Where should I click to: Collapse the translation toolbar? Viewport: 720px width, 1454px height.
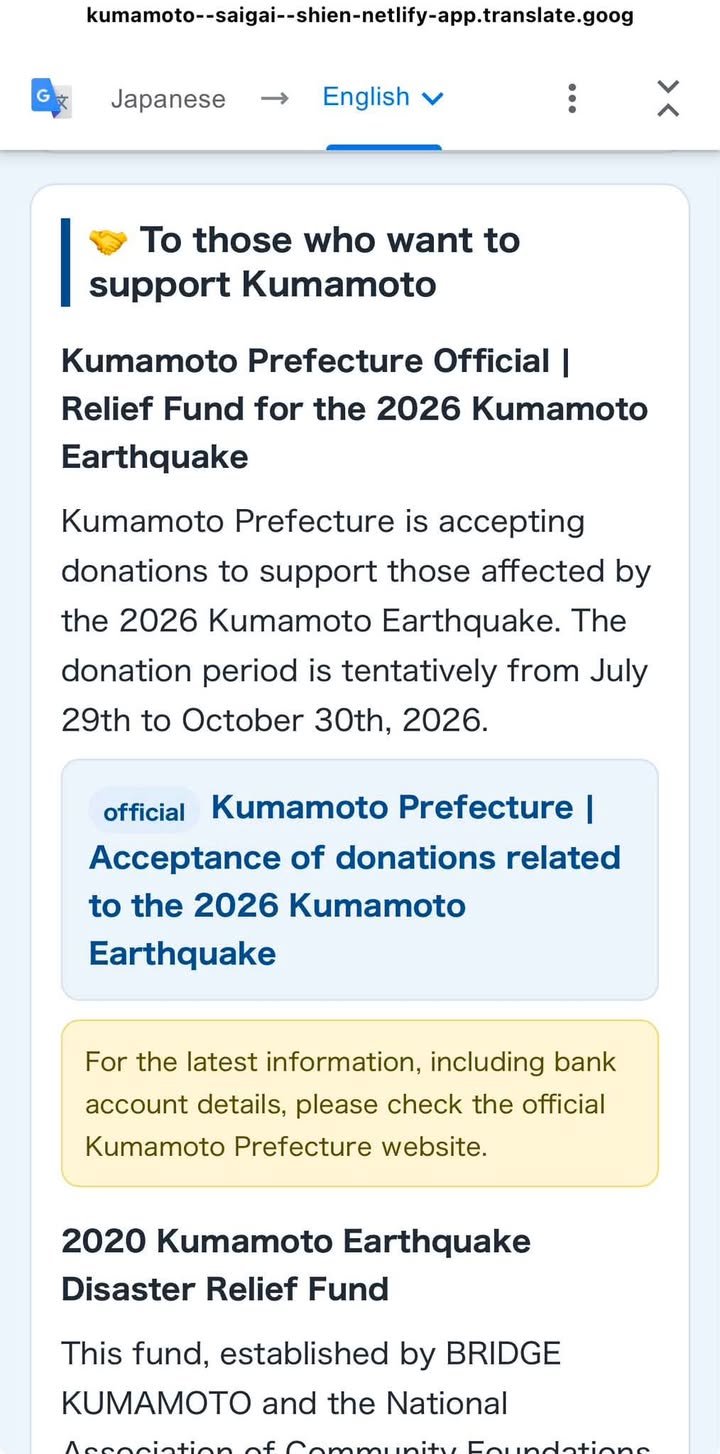pyautogui.click(x=668, y=98)
